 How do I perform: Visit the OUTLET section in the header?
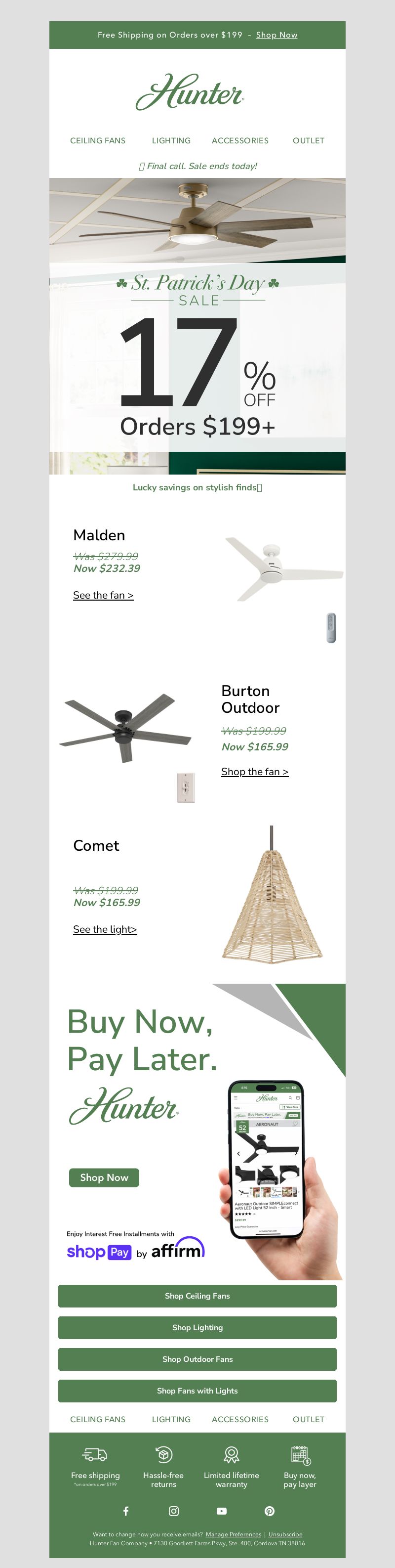point(308,140)
